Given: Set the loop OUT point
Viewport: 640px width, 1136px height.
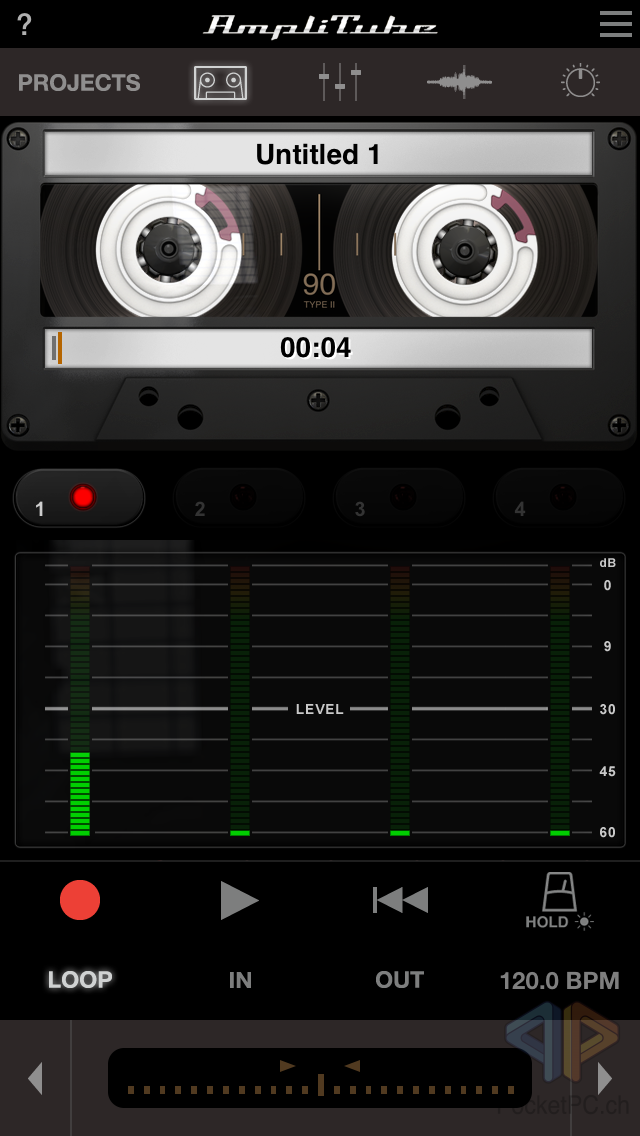Looking at the screenshot, I should tap(399, 980).
